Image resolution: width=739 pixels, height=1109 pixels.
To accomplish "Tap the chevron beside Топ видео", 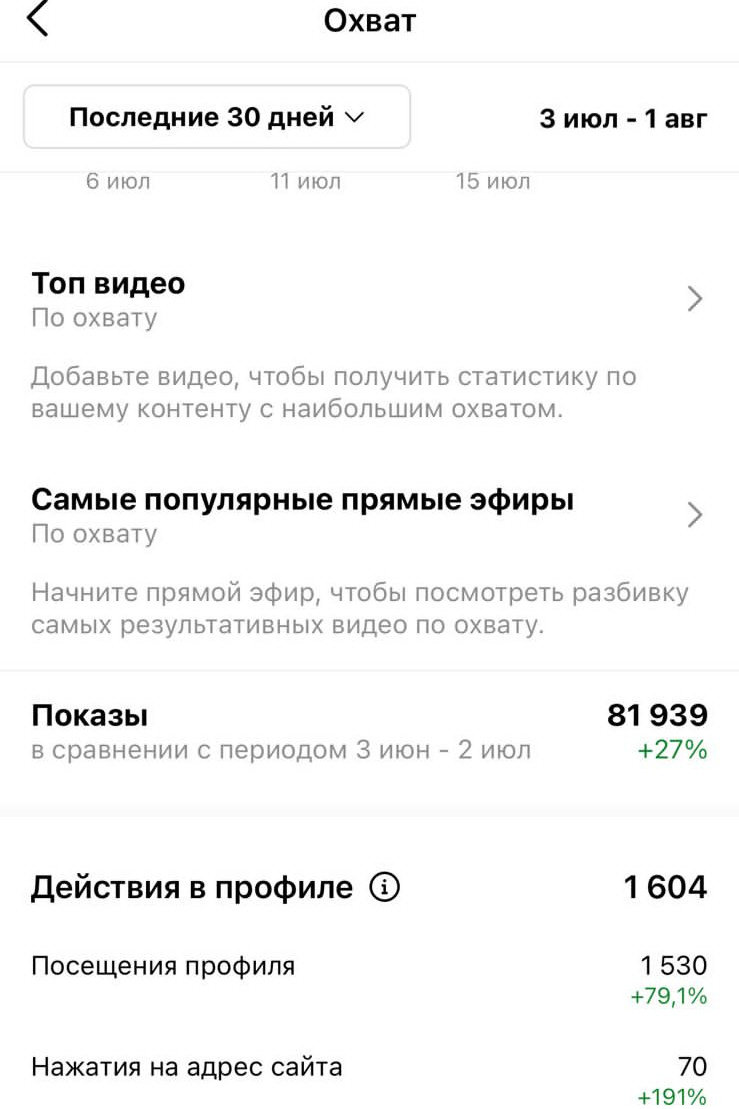I will tap(695, 299).
